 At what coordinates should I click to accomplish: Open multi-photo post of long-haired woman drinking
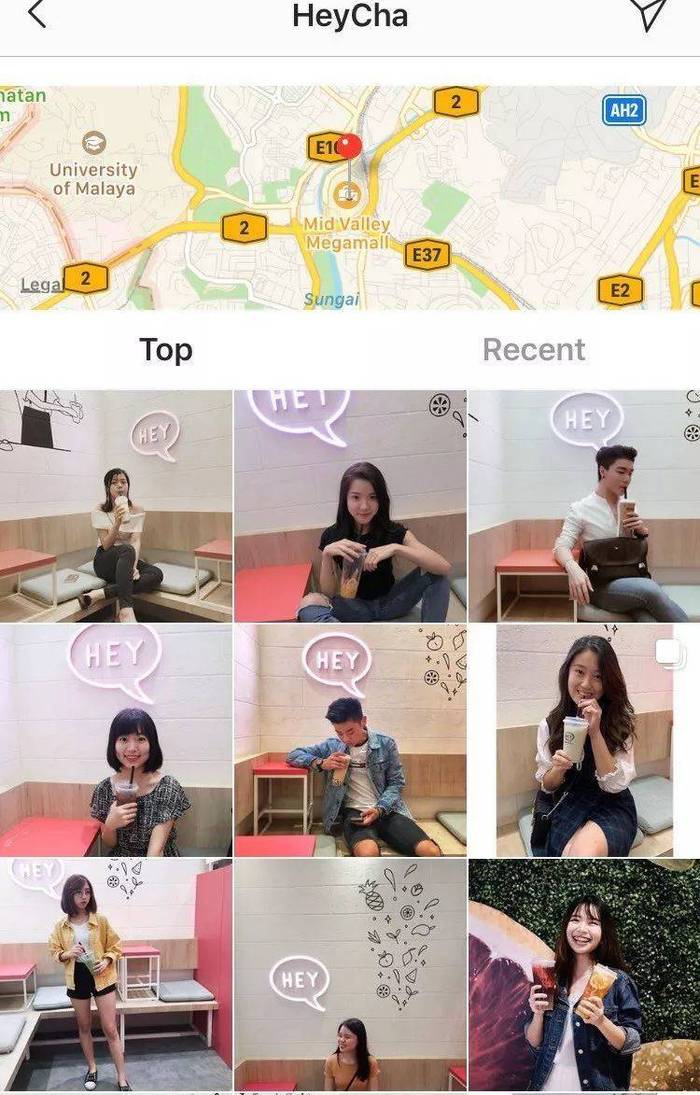tap(584, 740)
